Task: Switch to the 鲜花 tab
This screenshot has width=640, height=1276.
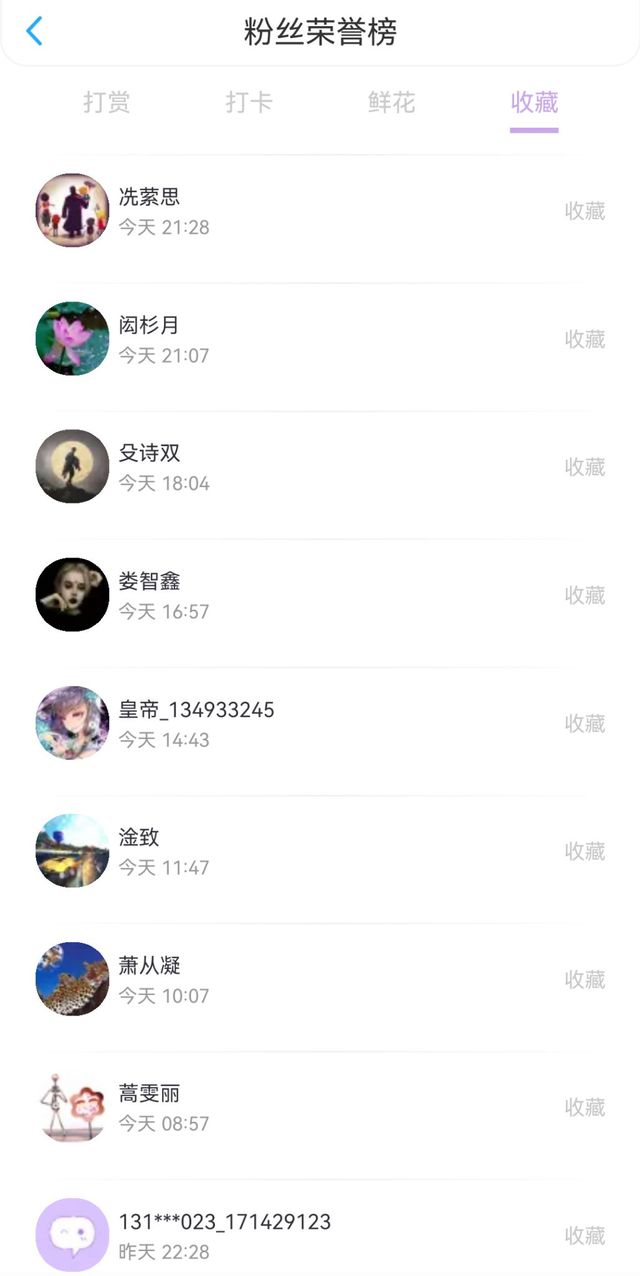Action: (391, 102)
